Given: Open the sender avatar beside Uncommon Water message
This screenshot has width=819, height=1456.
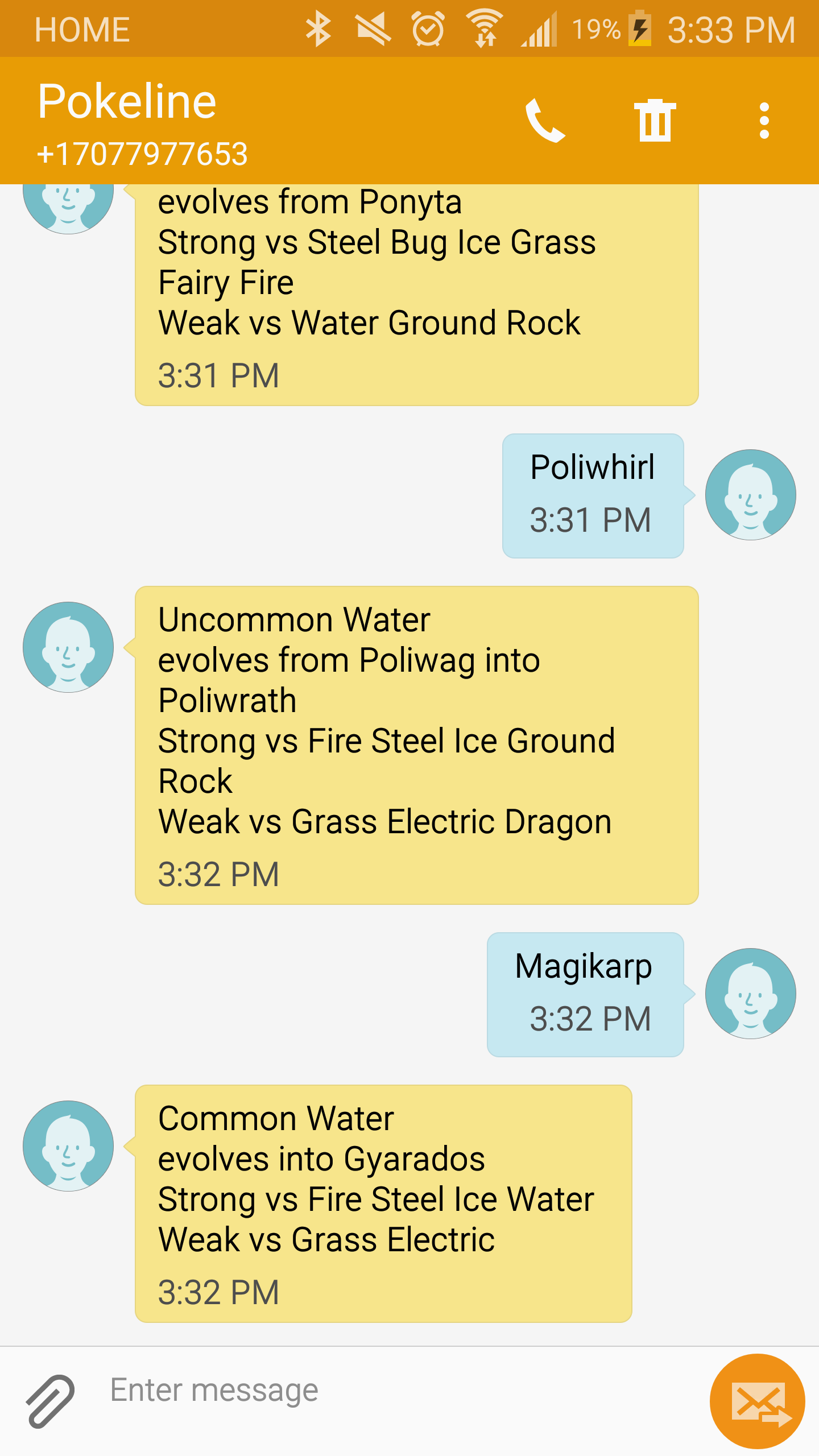Looking at the screenshot, I should pos(68,647).
